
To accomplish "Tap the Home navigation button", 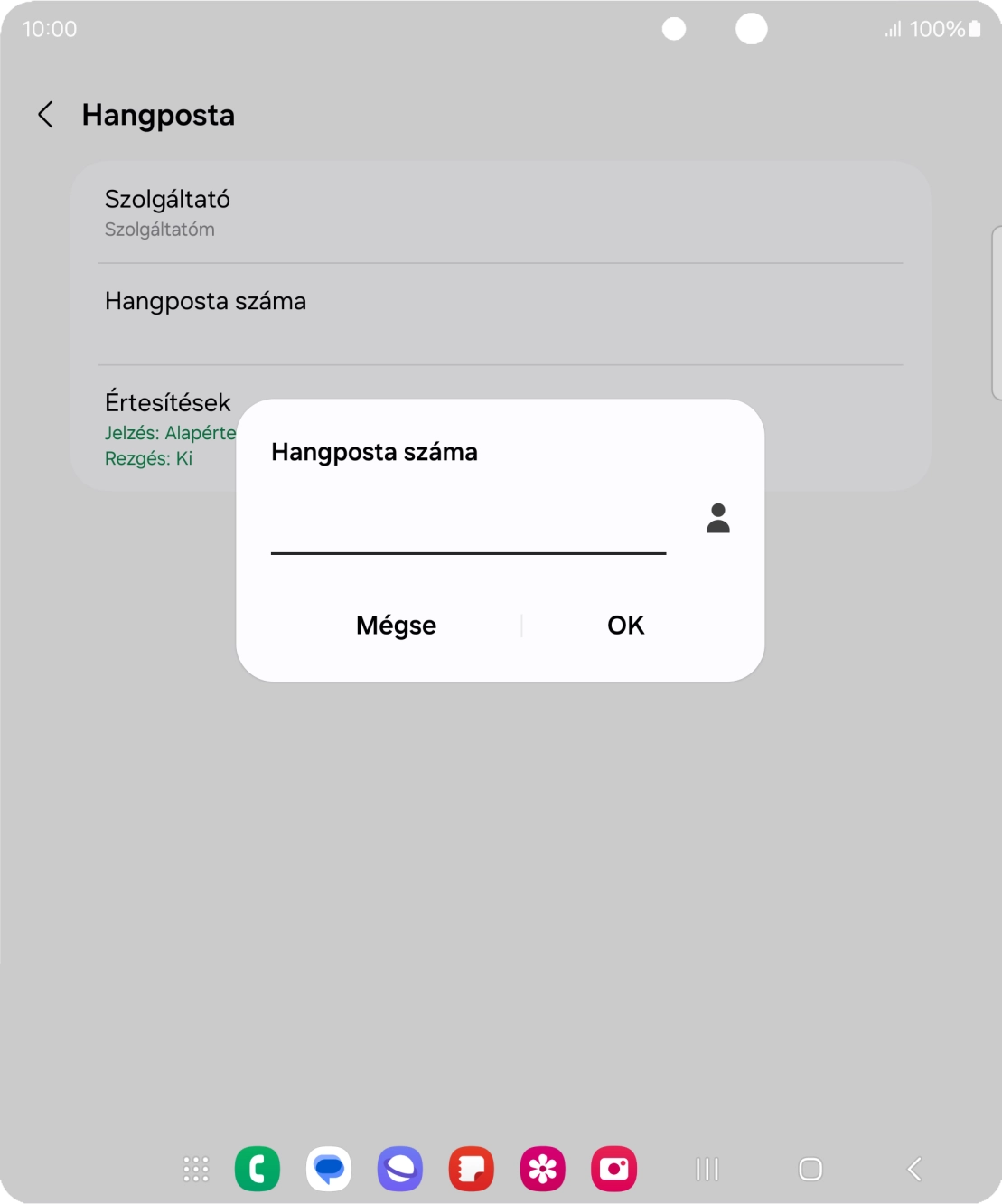I will pos(810,1169).
